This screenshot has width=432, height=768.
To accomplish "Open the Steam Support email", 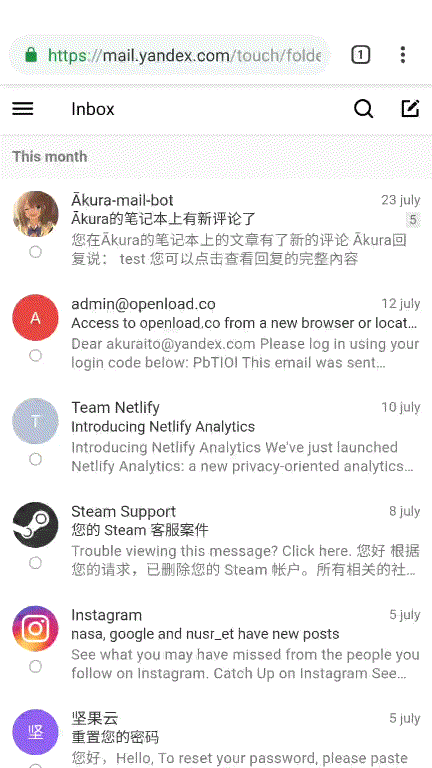I will (x=216, y=541).
